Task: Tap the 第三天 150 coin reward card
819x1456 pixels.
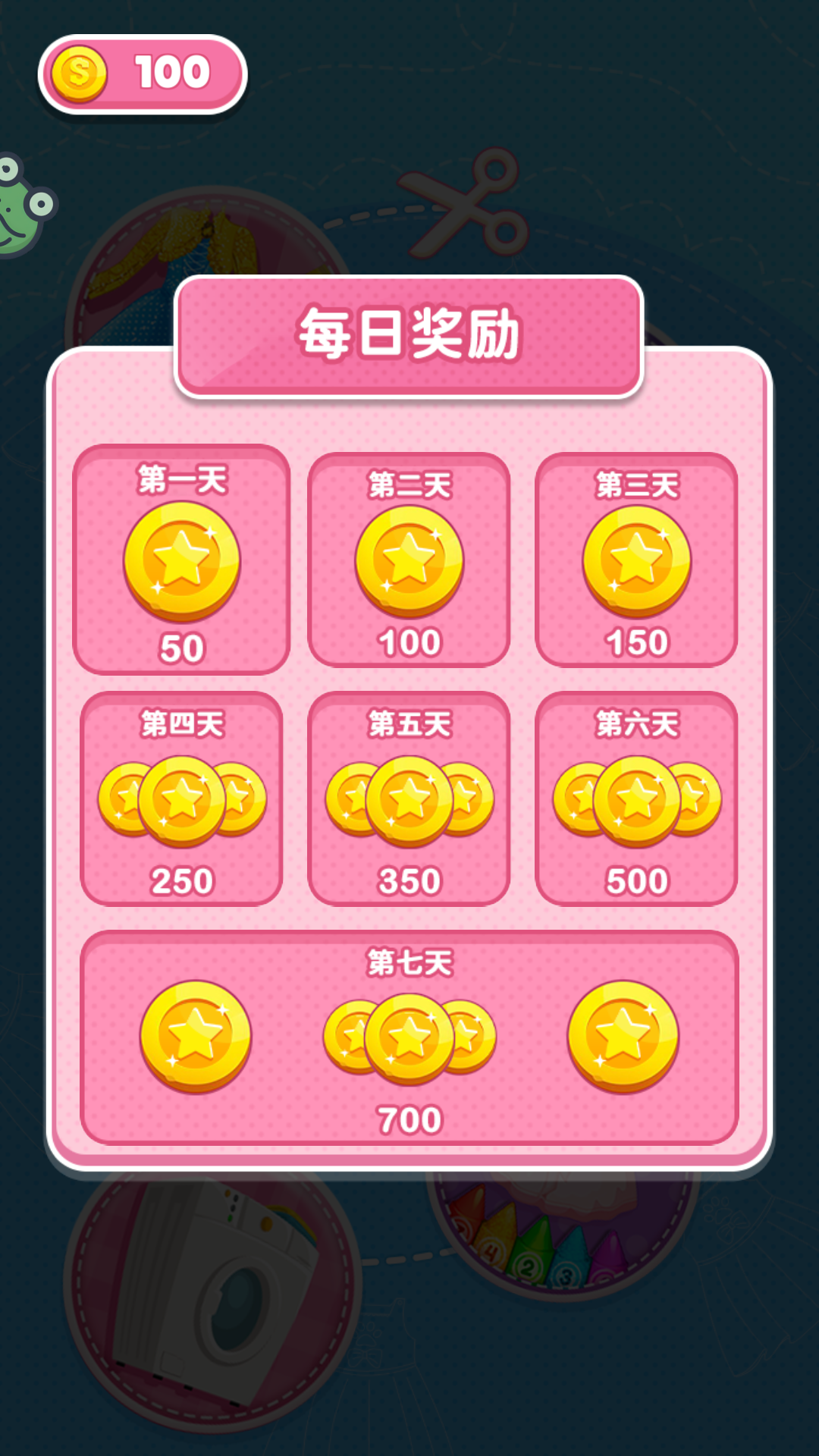Action: pyautogui.click(x=636, y=560)
